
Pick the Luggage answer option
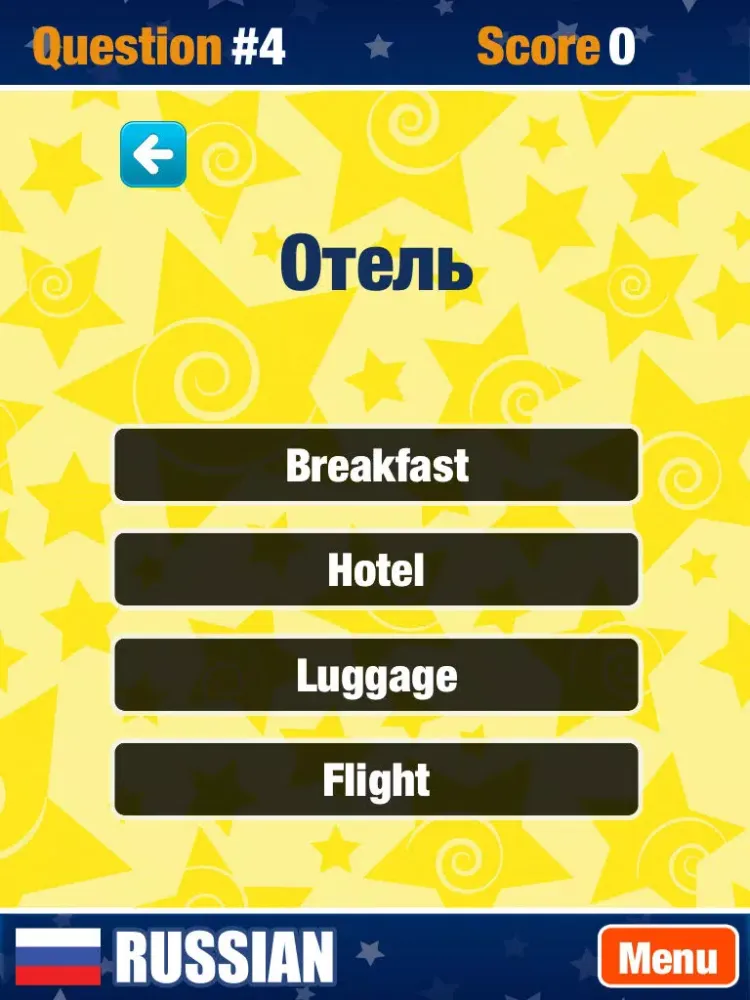(376, 675)
